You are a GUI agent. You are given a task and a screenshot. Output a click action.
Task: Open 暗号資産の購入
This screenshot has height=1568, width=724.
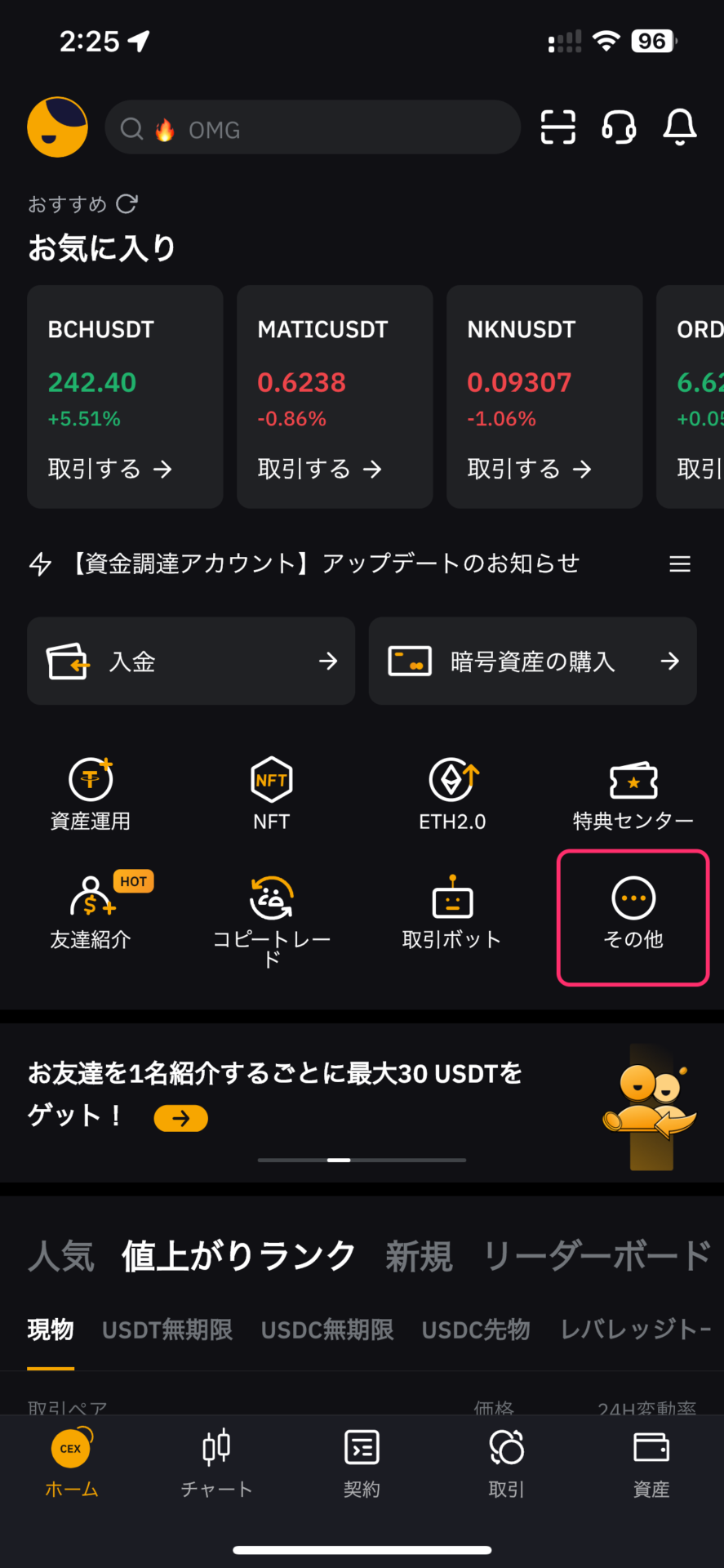532,661
